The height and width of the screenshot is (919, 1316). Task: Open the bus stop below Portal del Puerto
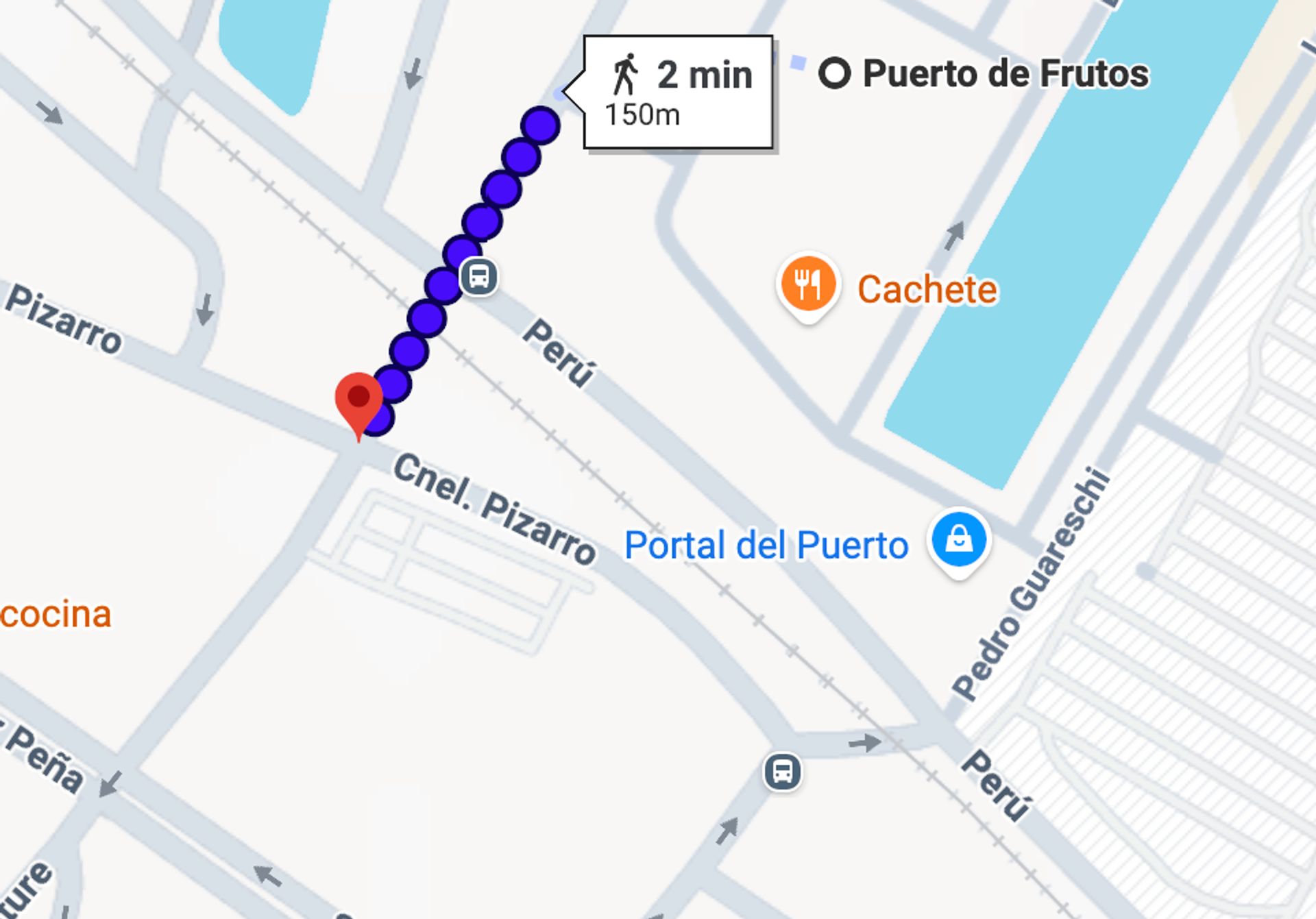coord(783,772)
